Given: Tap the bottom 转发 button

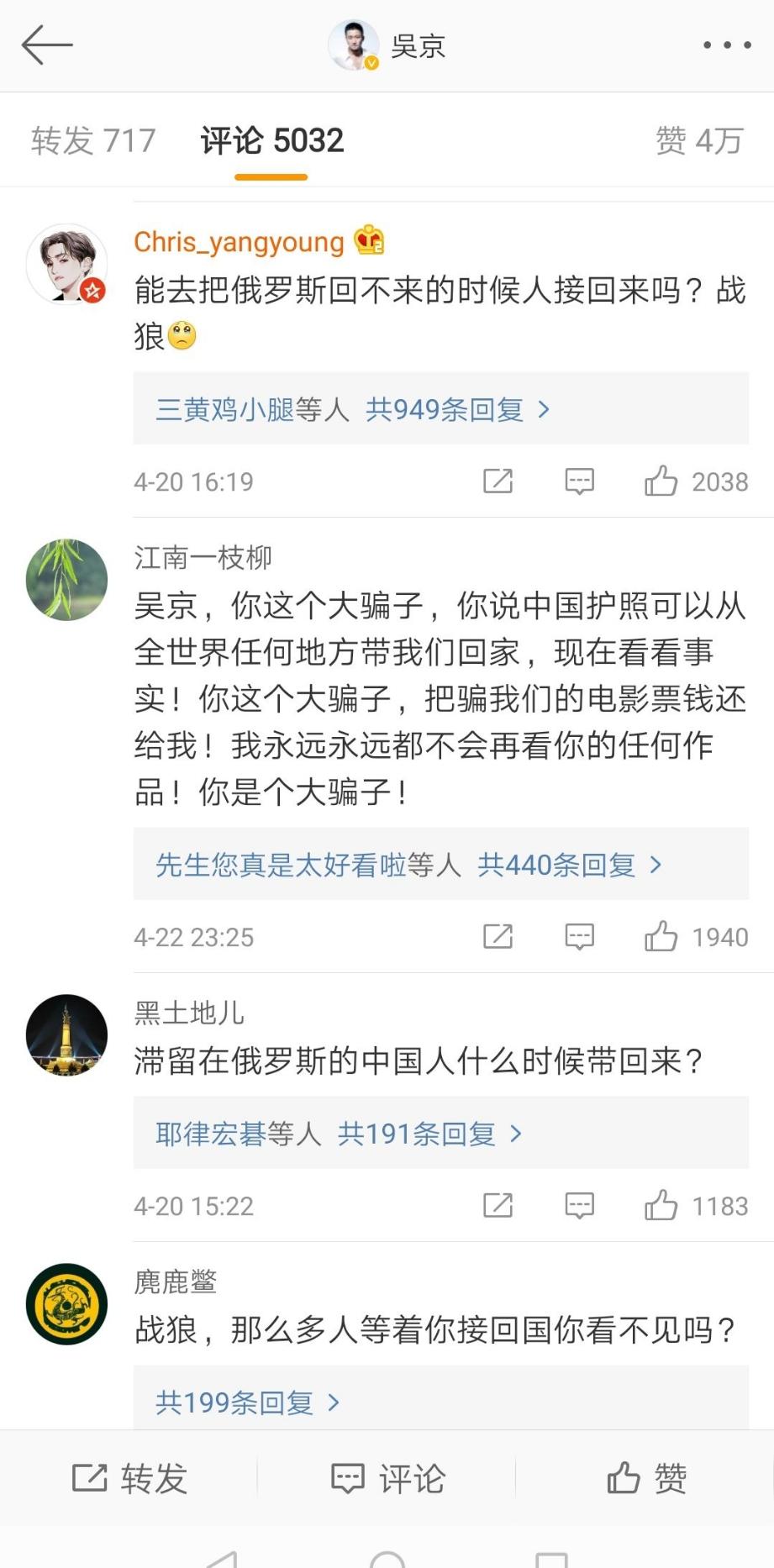Looking at the screenshot, I should (x=129, y=1478).
